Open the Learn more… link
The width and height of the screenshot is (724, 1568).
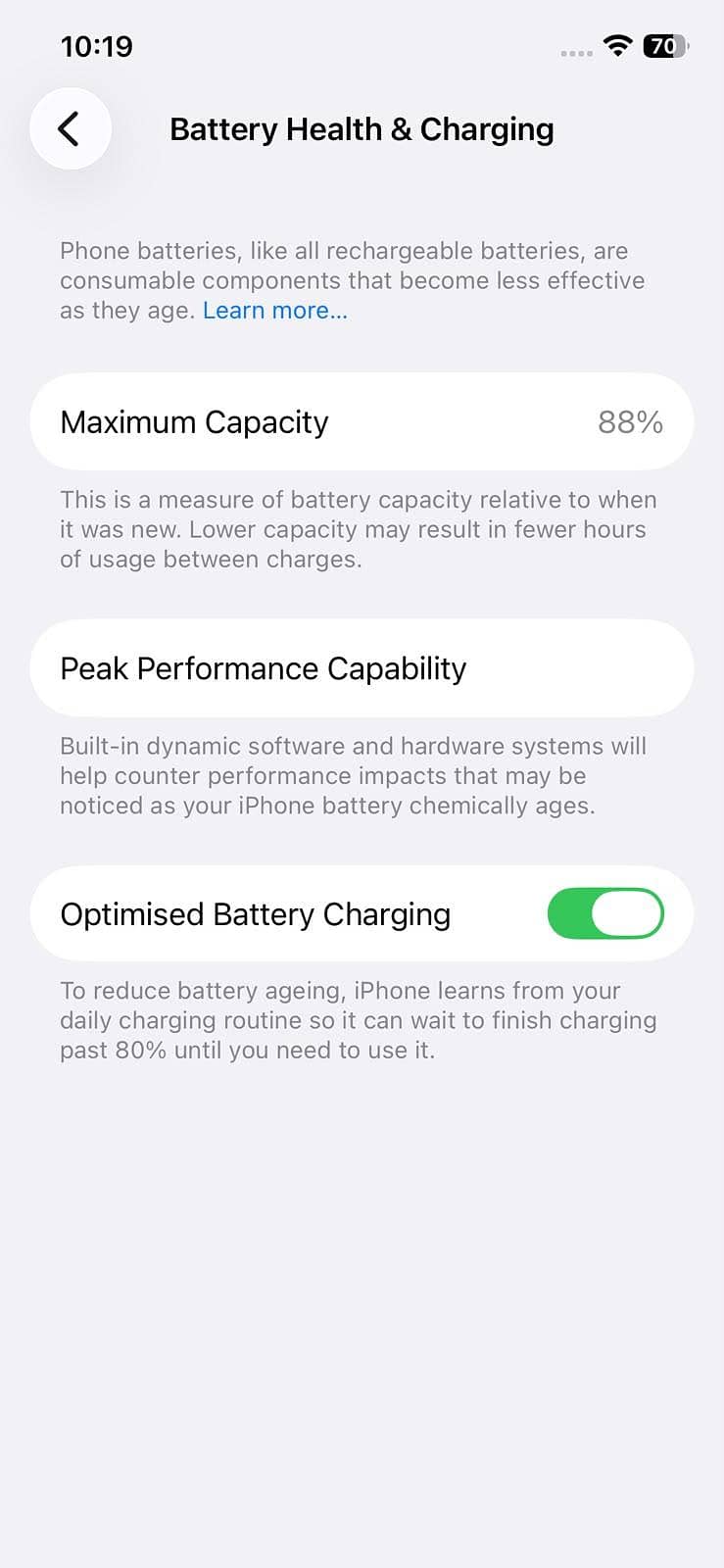274,311
